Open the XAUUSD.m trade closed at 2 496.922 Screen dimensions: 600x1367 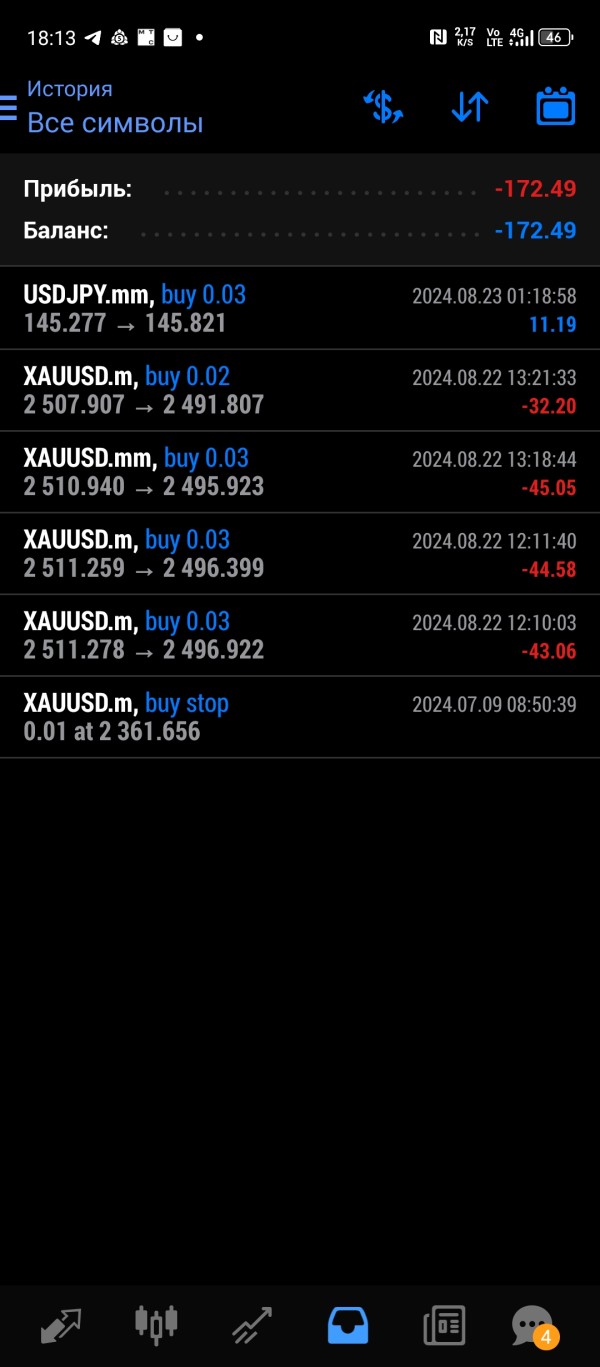tap(300, 636)
